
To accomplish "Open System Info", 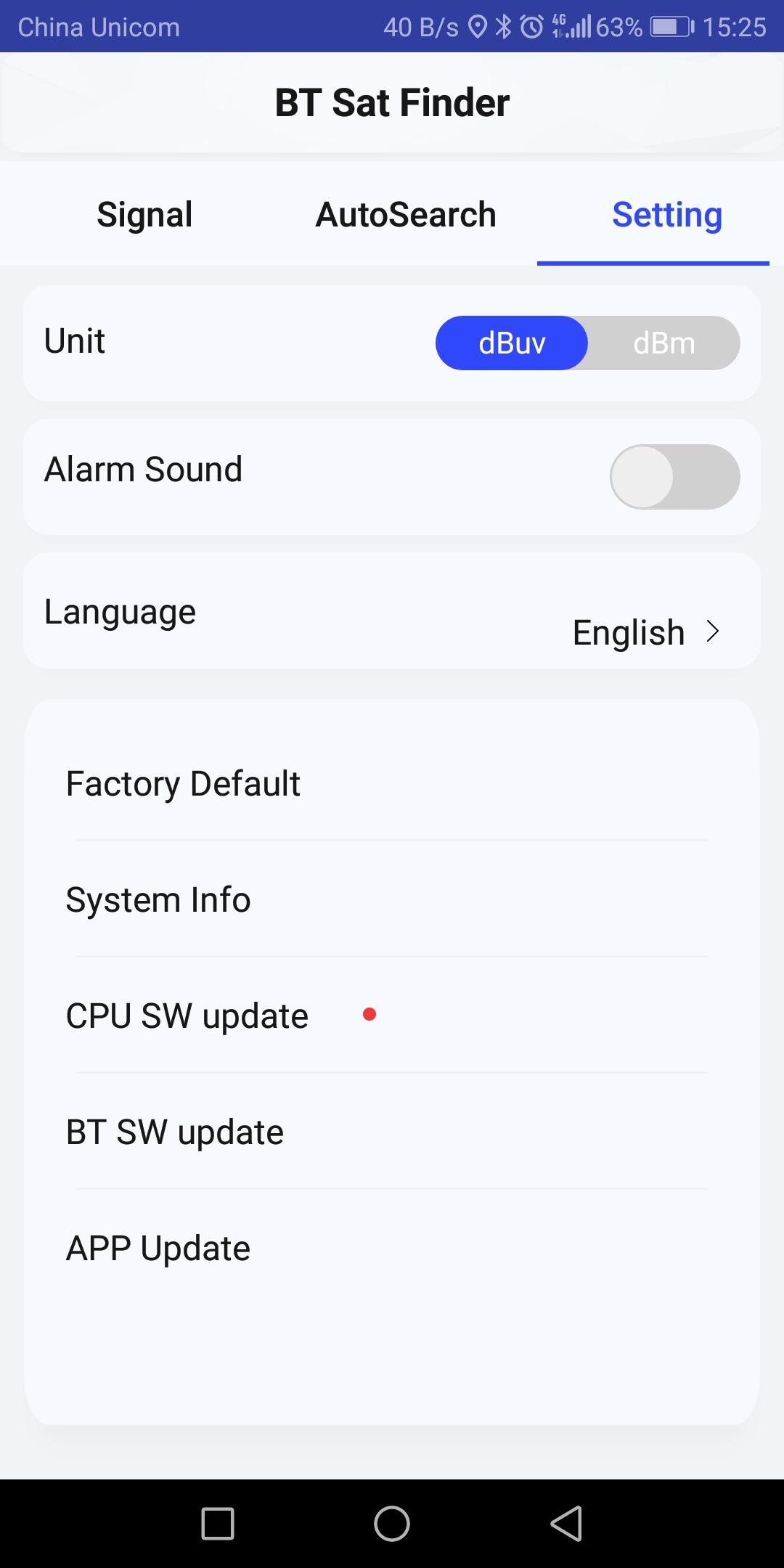I will [158, 900].
